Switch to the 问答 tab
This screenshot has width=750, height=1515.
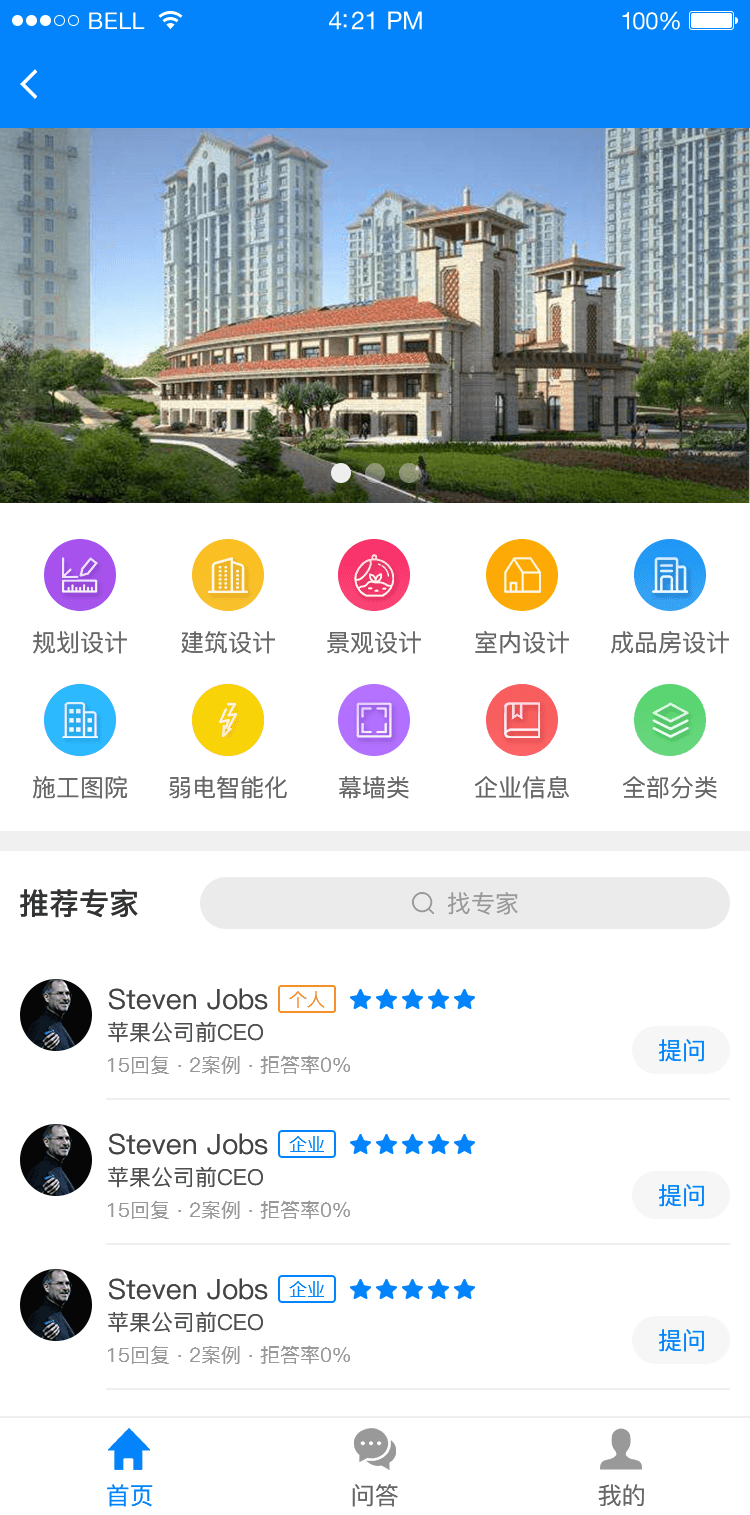pos(375,1468)
